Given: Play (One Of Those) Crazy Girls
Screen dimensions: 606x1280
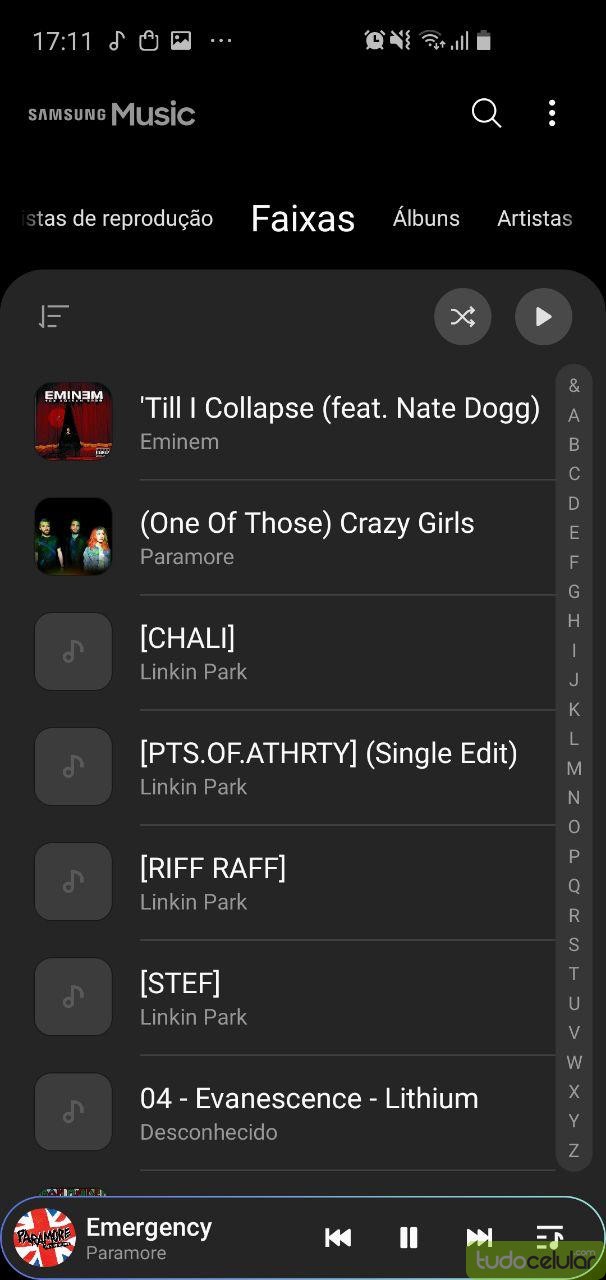Looking at the screenshot, I should 307,537.
